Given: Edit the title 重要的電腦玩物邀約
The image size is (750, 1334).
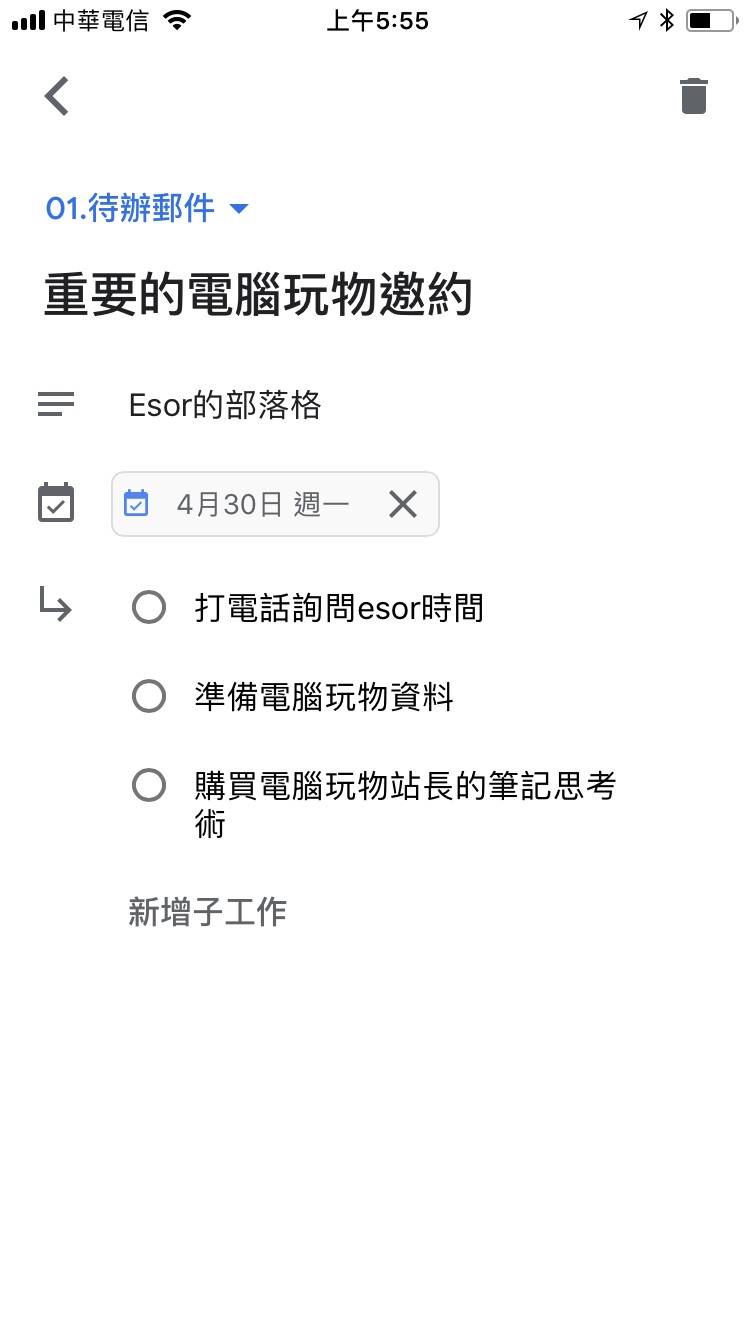Looking at the screenshot, I should pyautogui.click(x=258, y=296).
